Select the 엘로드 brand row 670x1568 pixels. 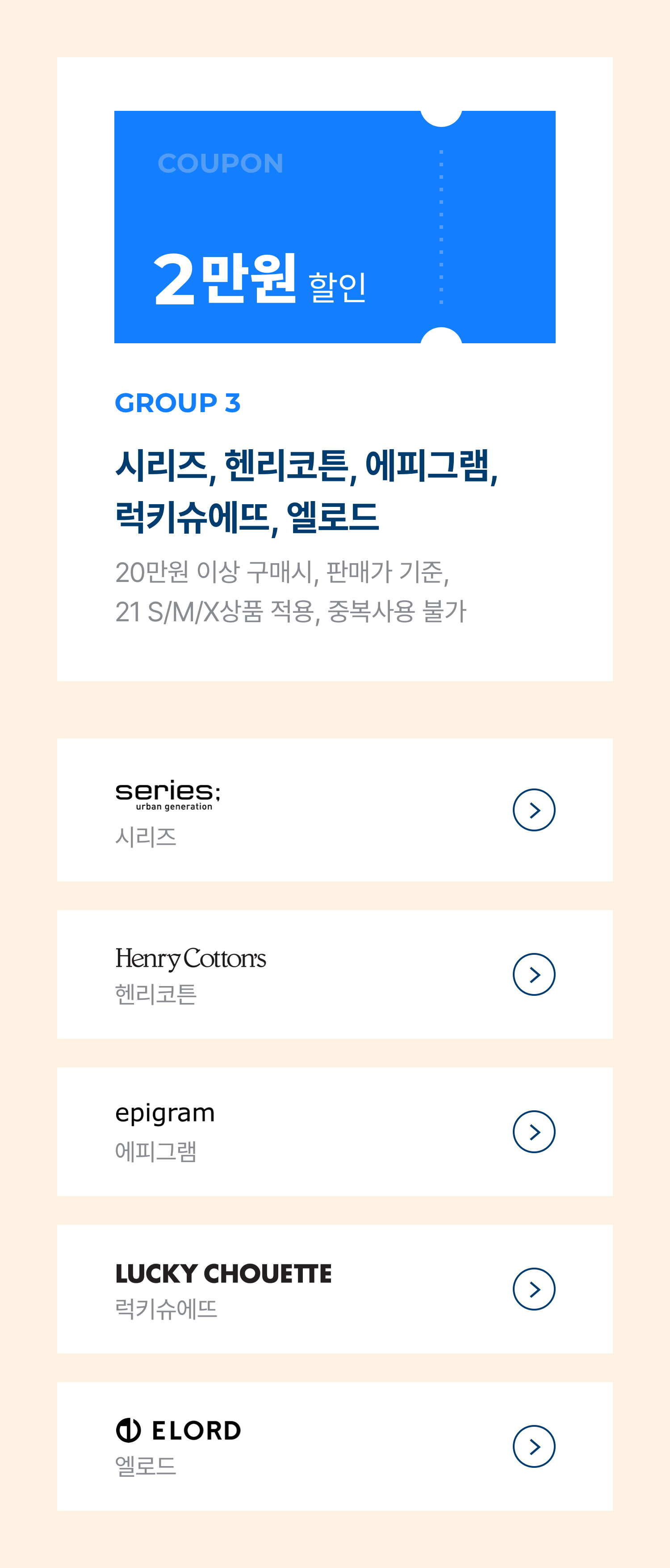tap(534, 1446)
